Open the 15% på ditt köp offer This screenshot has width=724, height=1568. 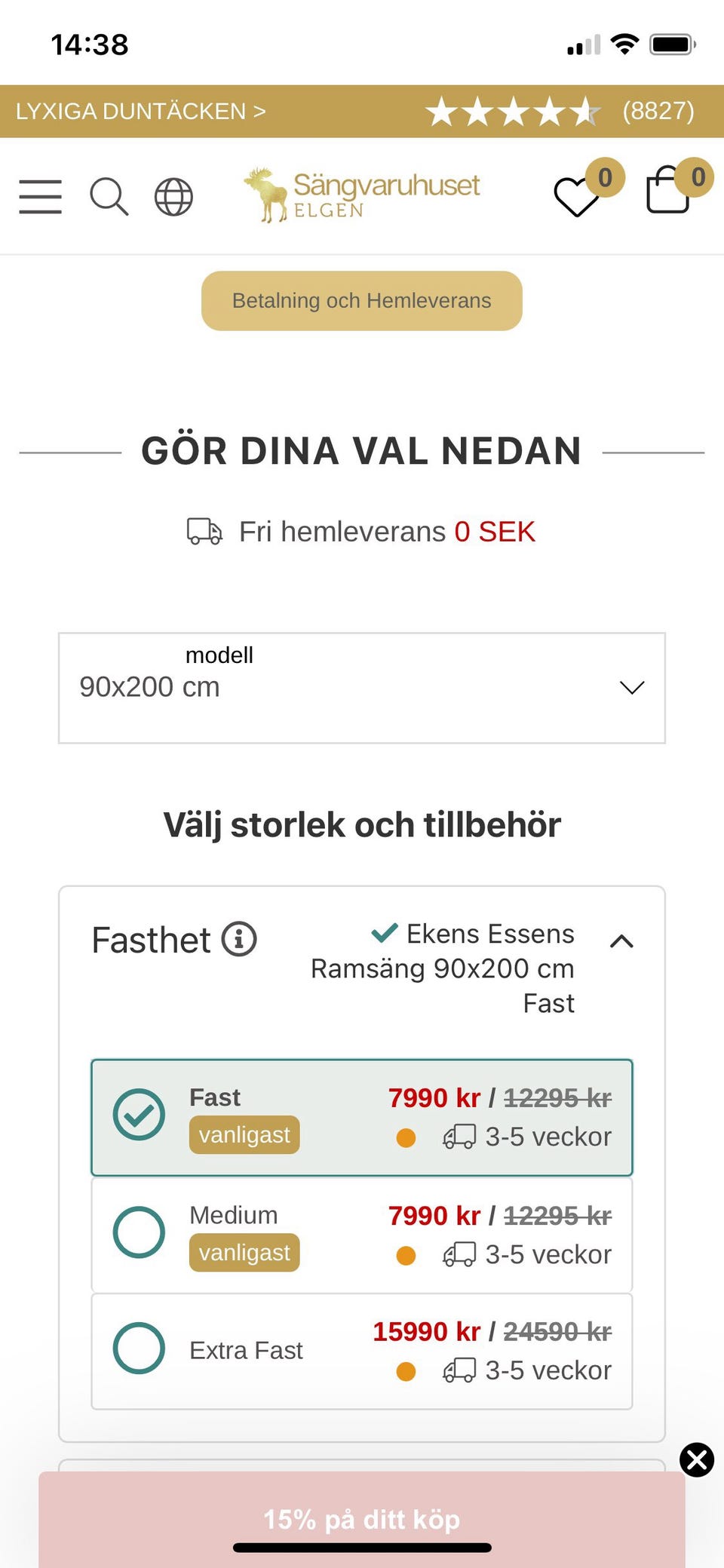pyautogui.click(x=362, y=1519)
